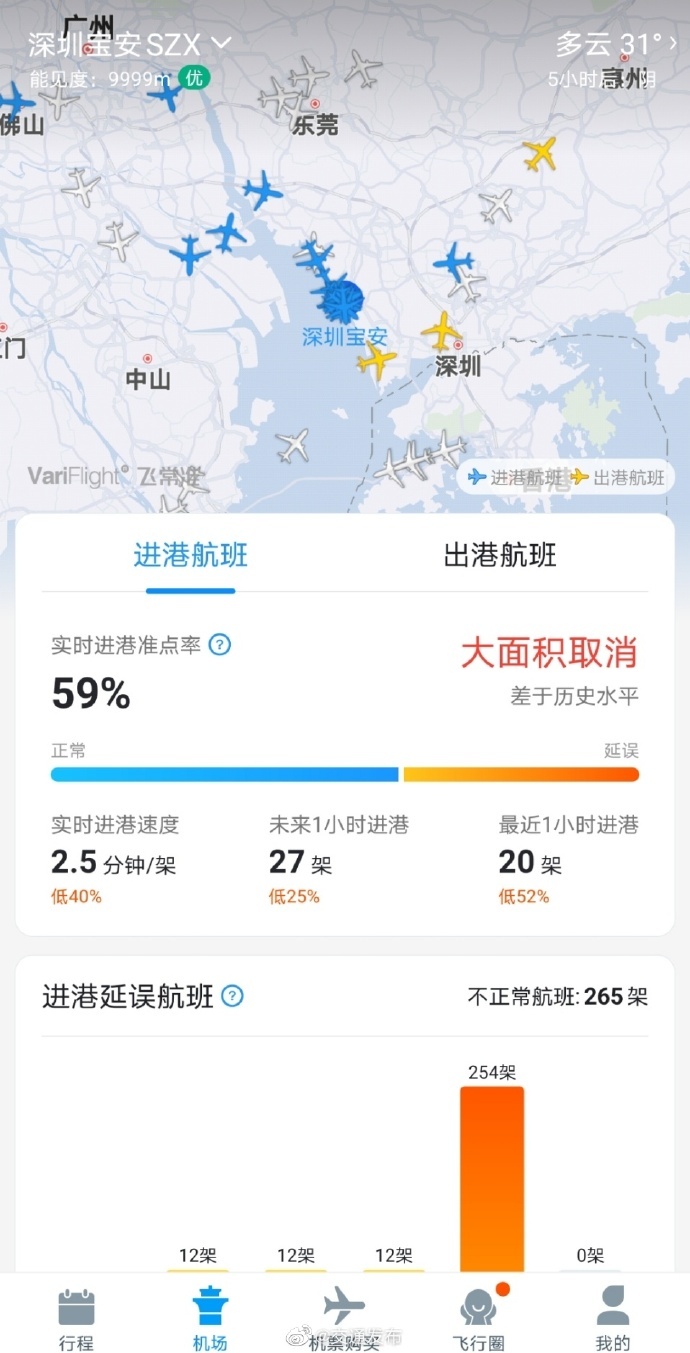Switch to the 进港航班 tab
The width and height of the screenshot is (690, 1353).
[191, 556]
